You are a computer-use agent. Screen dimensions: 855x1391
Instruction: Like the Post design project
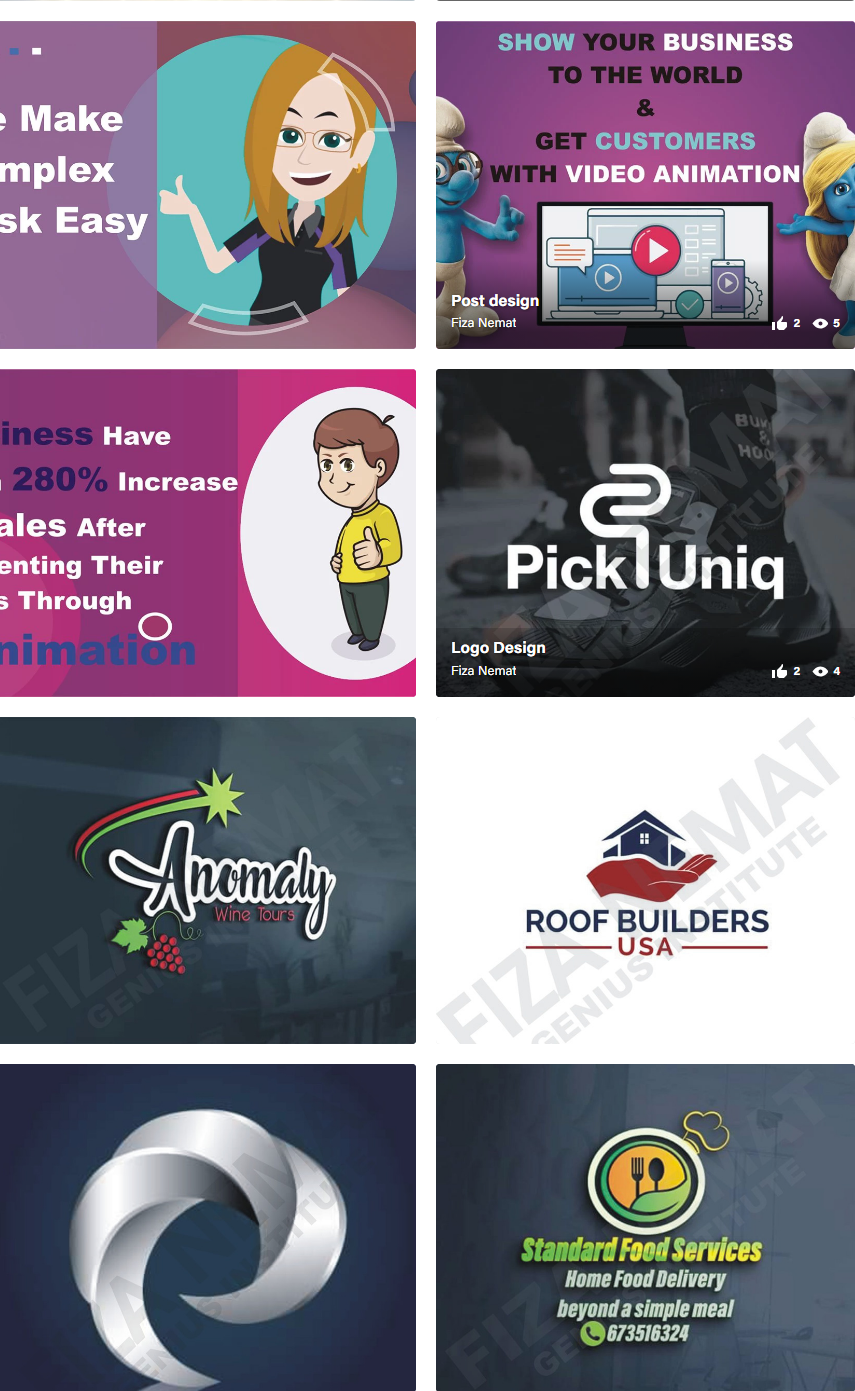tap(780, 324)
